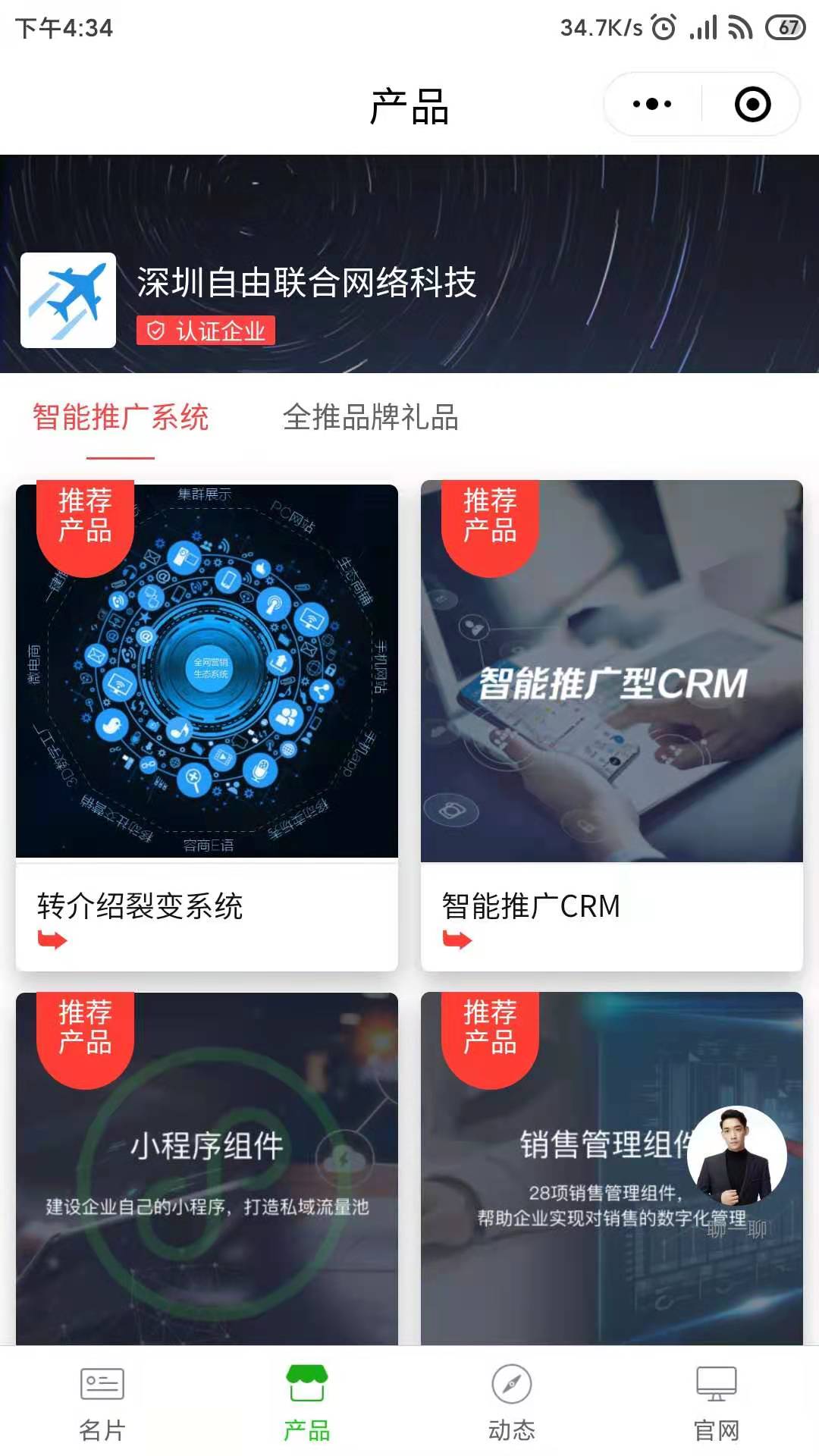The image size is (819, 1456).
Task: Switch to the 动态 tab
Action: coord(512,1403)
